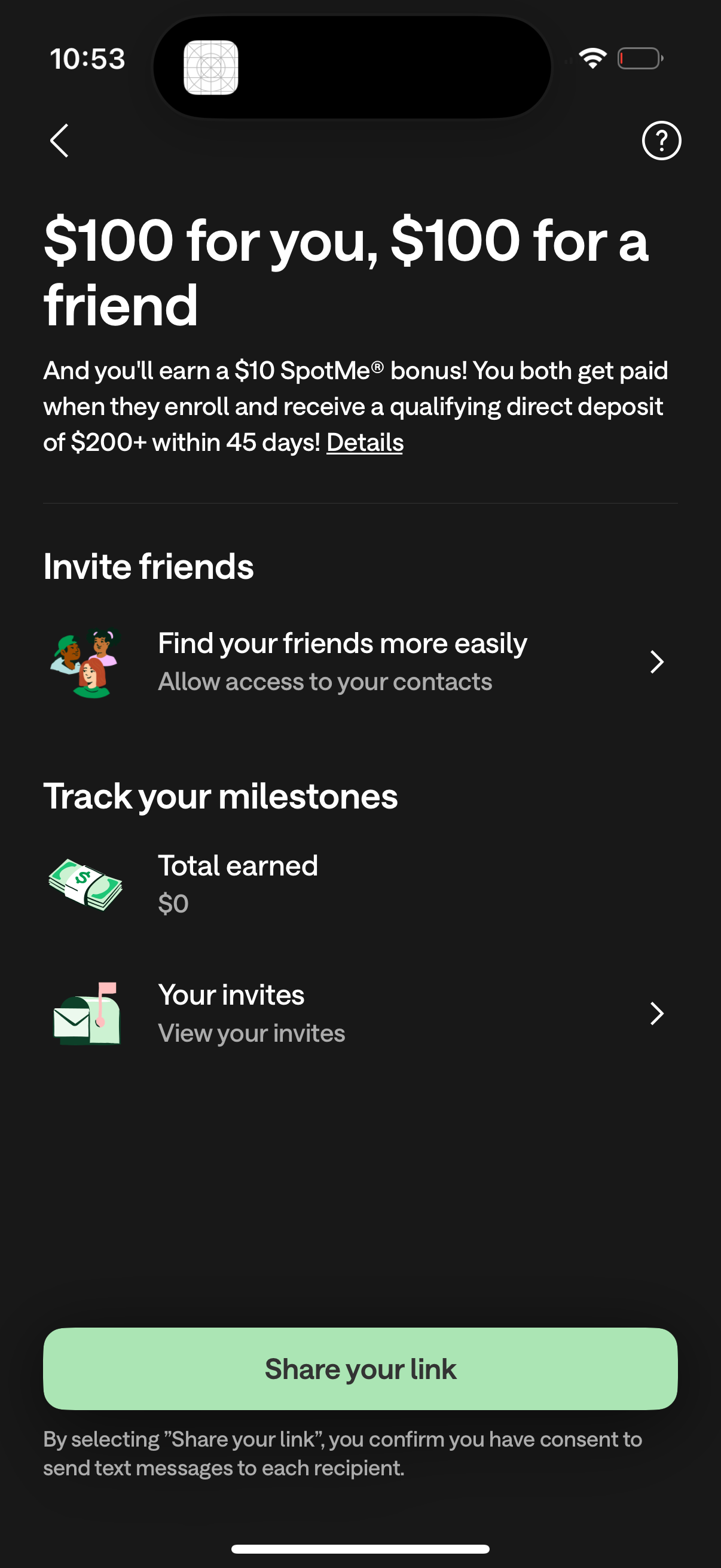Select the Invite friends section header
The image size is (721, 1568).
pos(148,566)
